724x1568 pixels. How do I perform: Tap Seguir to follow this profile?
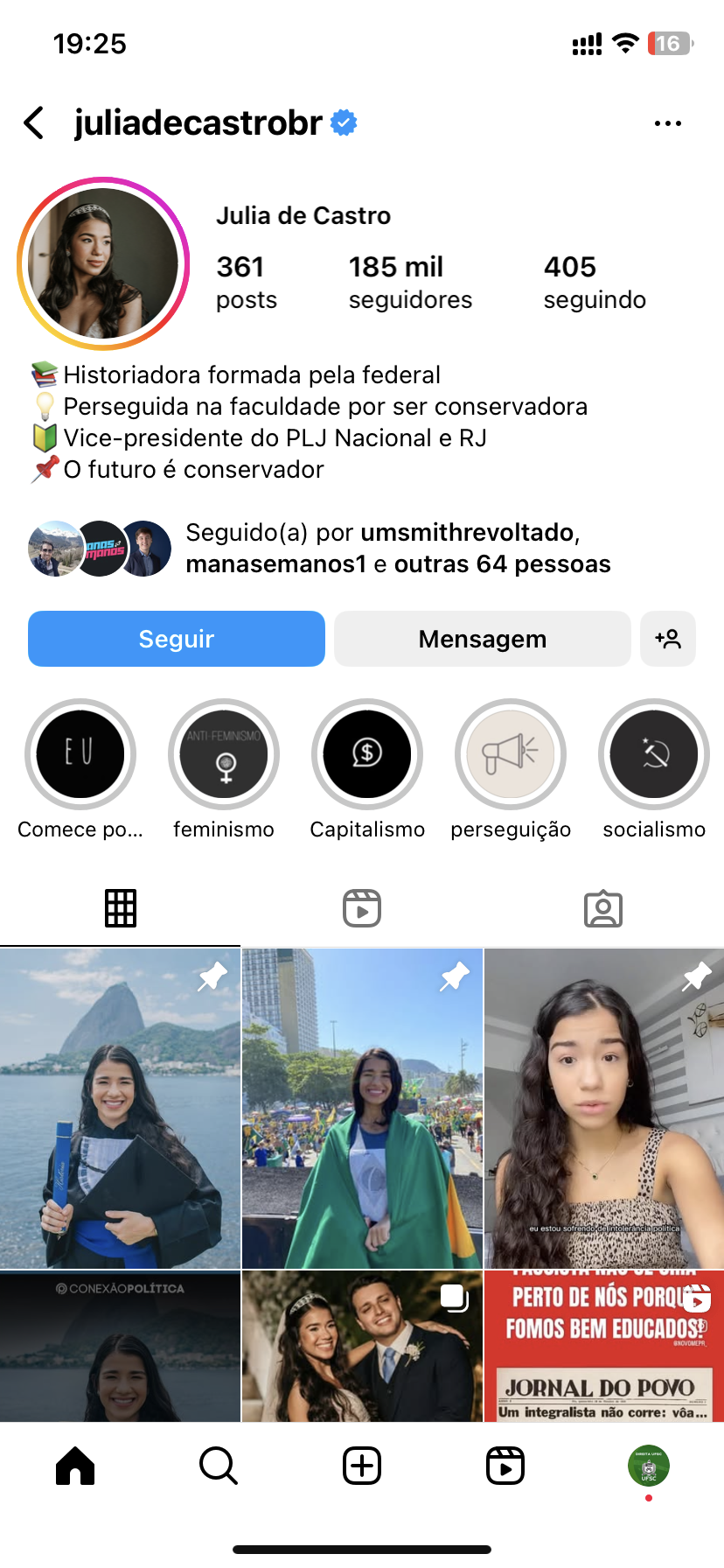177,639
